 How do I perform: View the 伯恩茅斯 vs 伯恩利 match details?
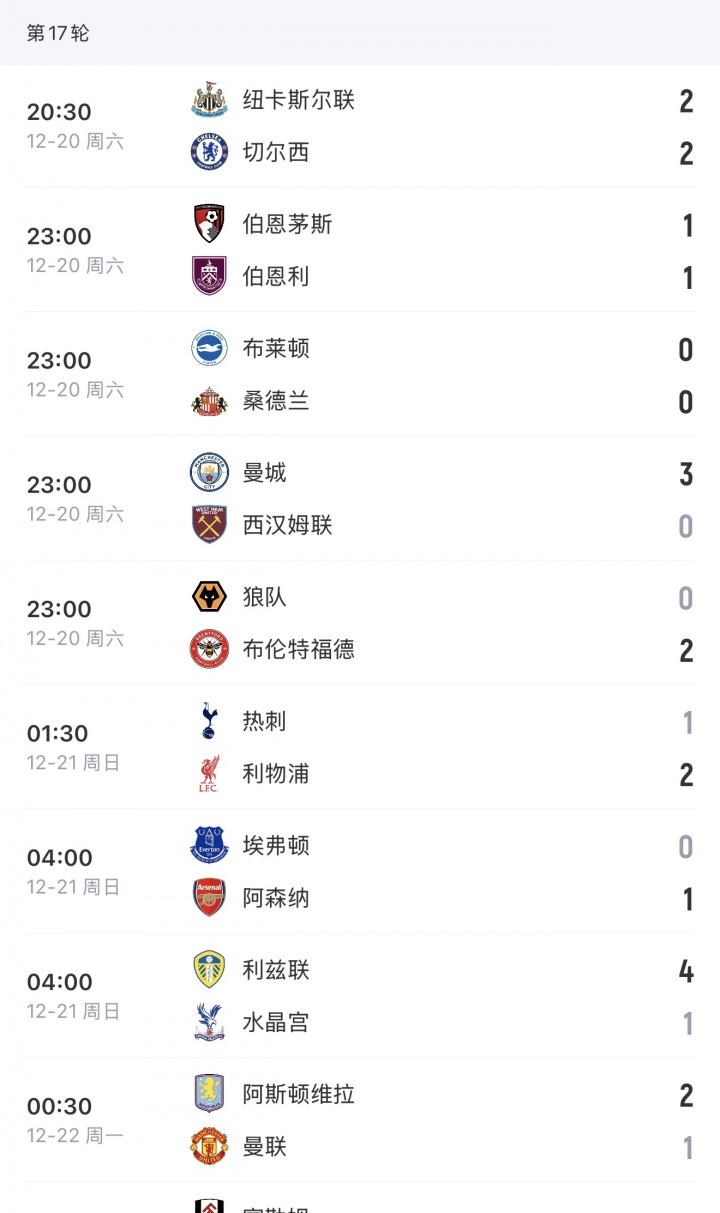click(x=360, y=250)
